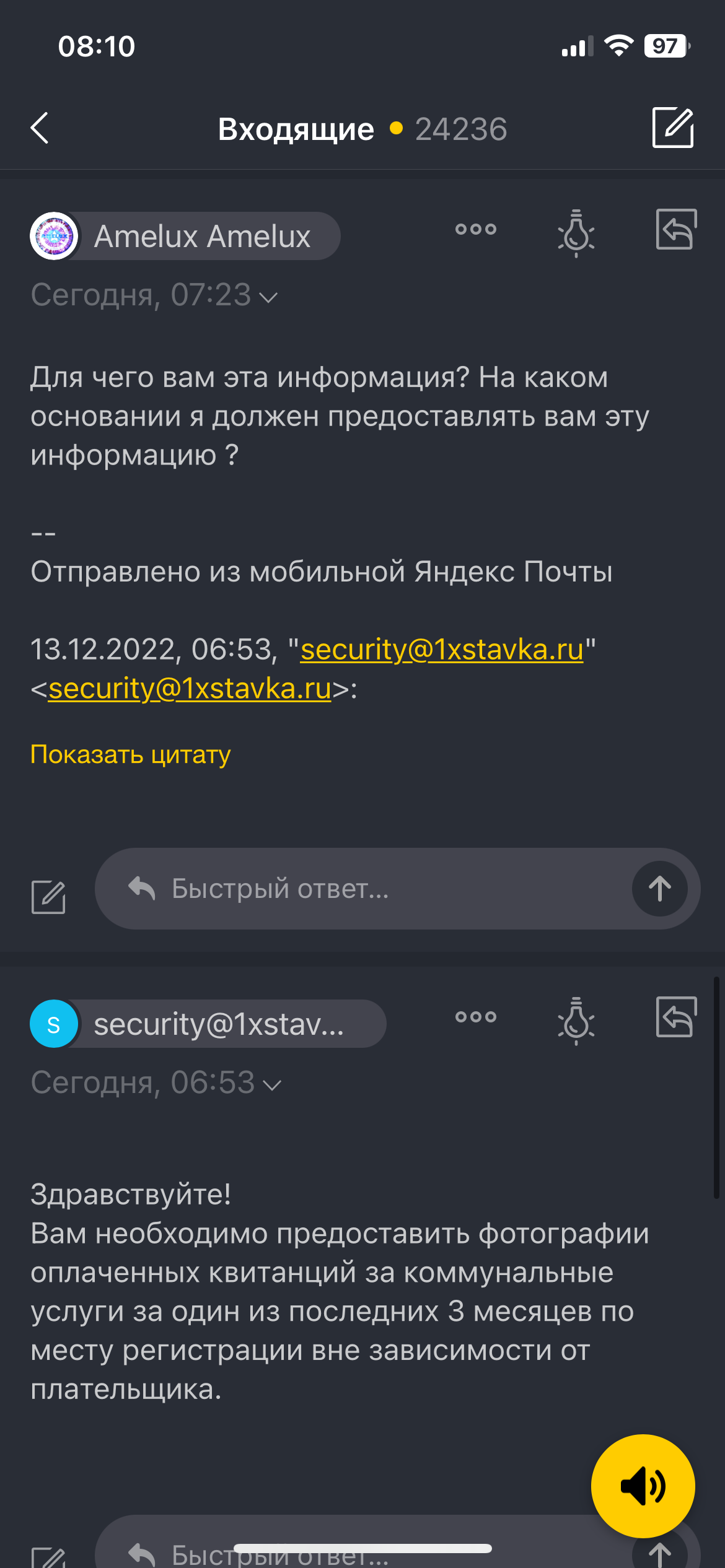The height and width of the screenshot is (1568, 725).
Task: Reply to the security@1xstav message
Action: pos(676,1017)
